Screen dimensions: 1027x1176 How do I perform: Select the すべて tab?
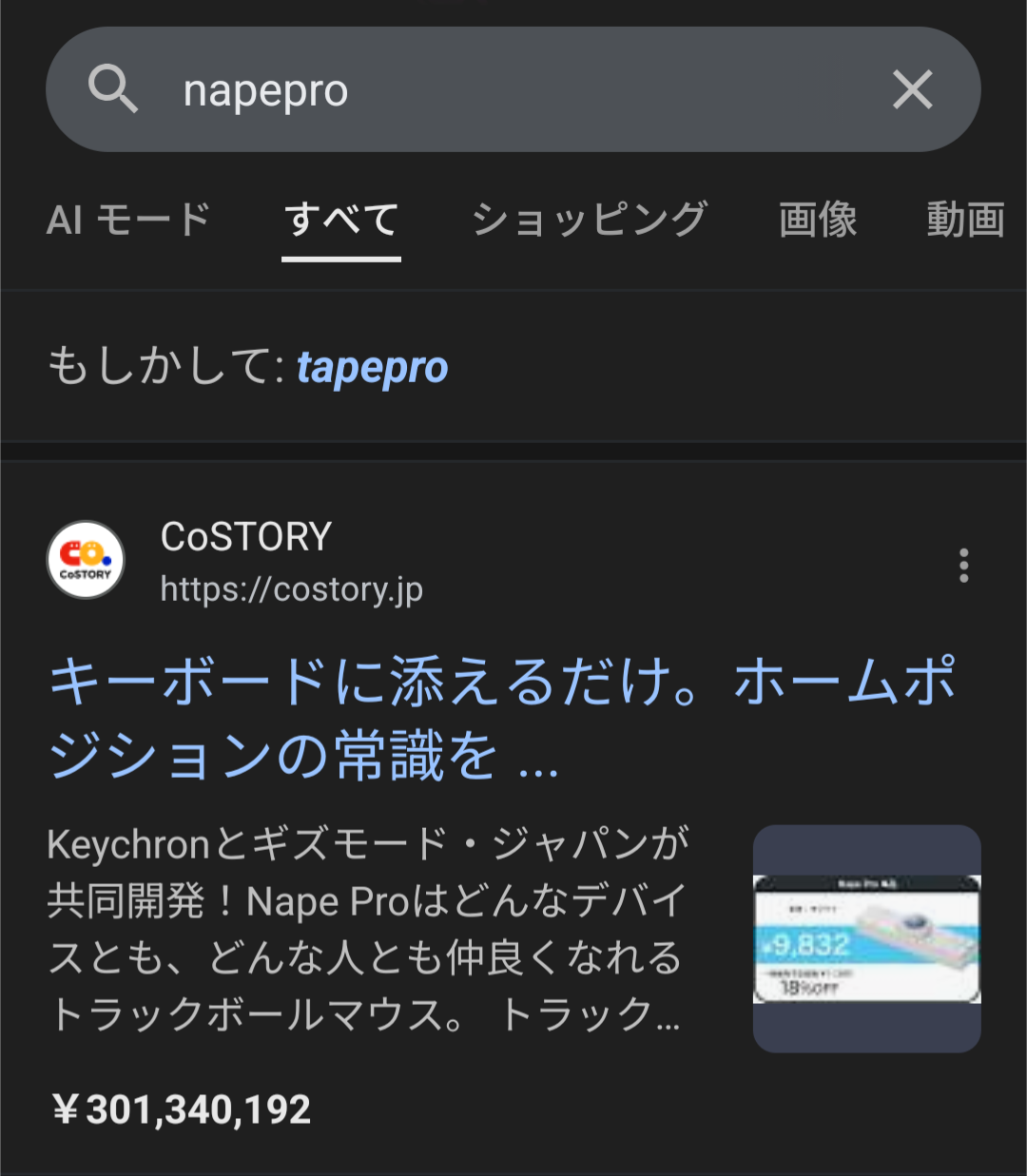pos(341,221)
